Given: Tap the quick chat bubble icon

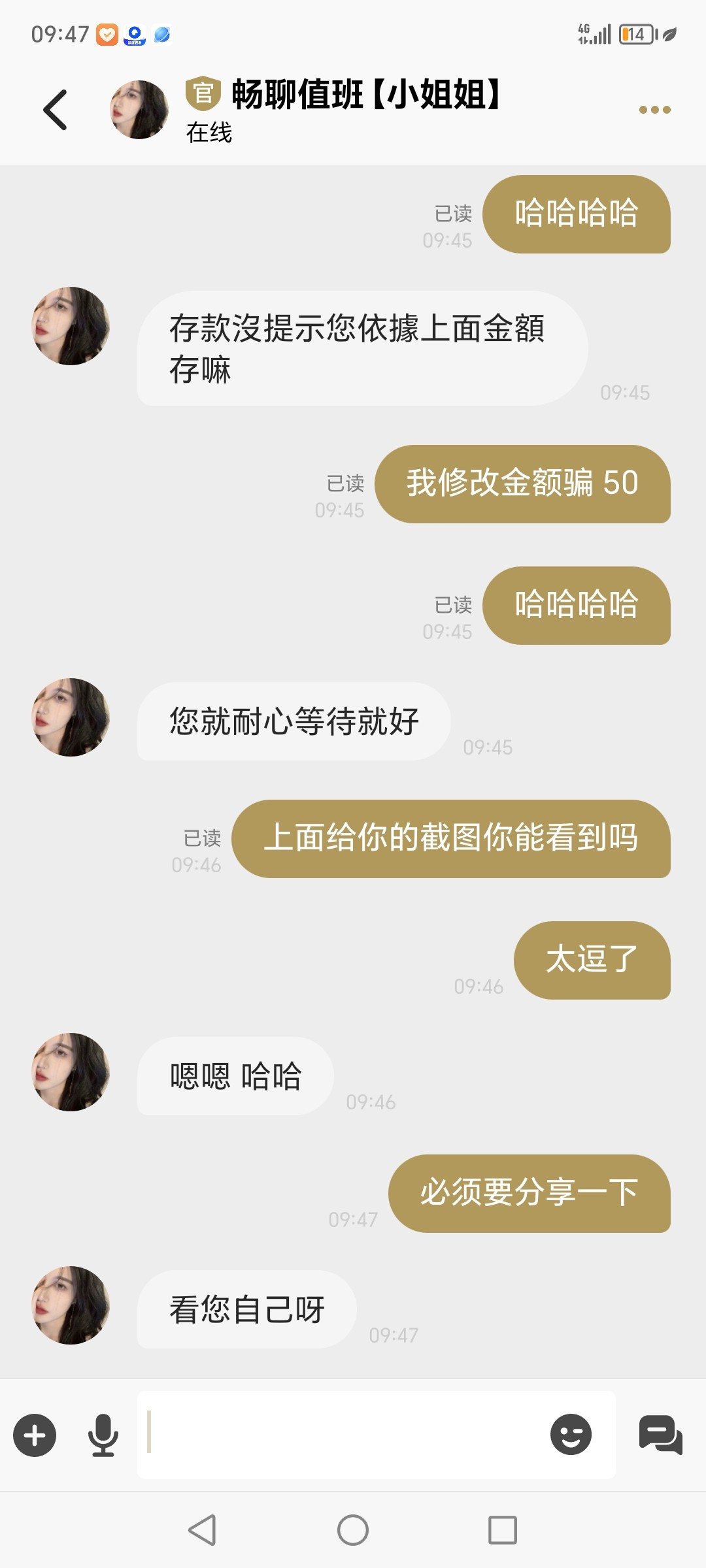Looking at the screenshot, I should click(x=660, y=1434).
